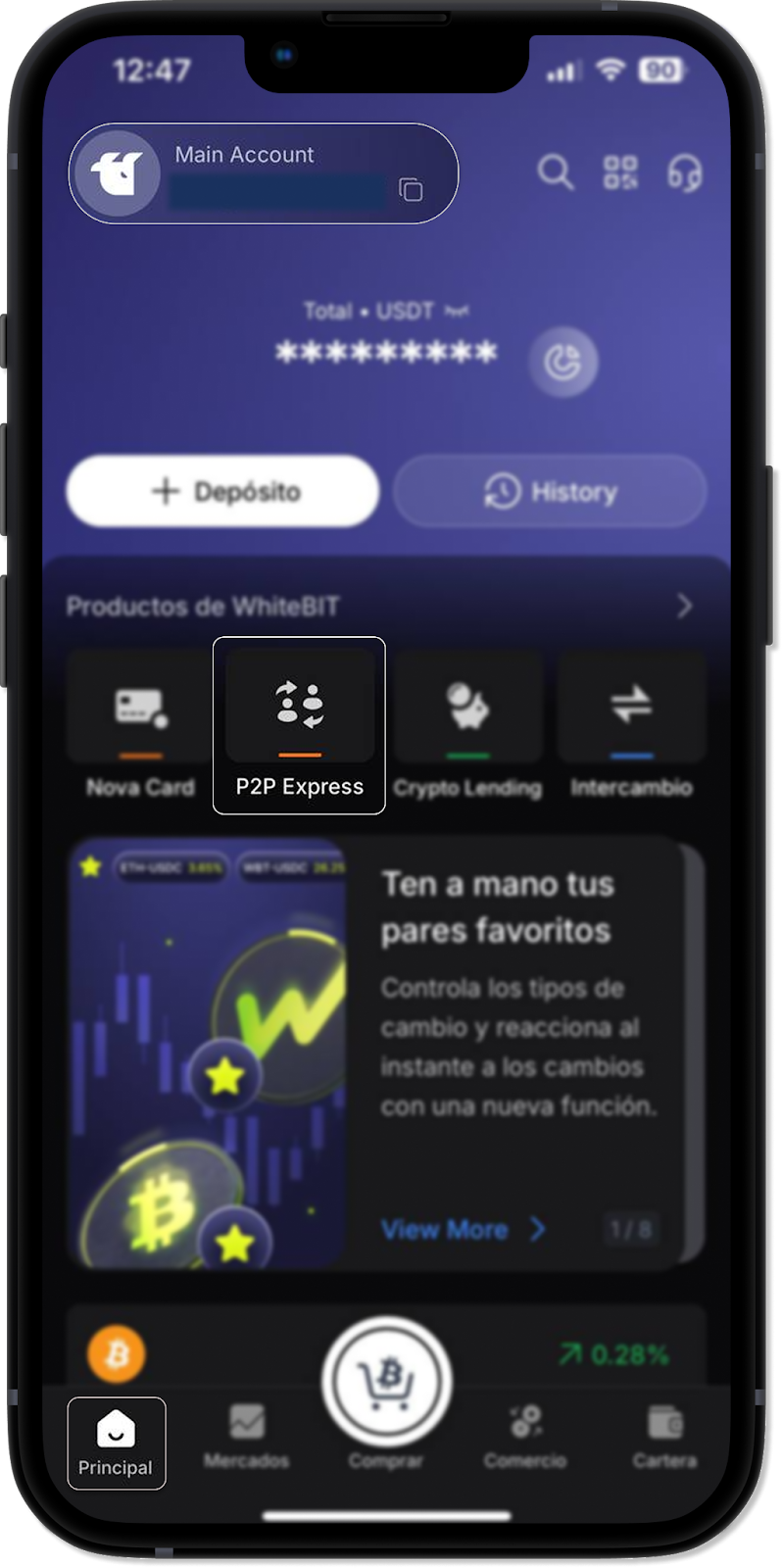Switch to the Mercados tab
Viewport: 782px width, 1568px height.
[246, 1437]
